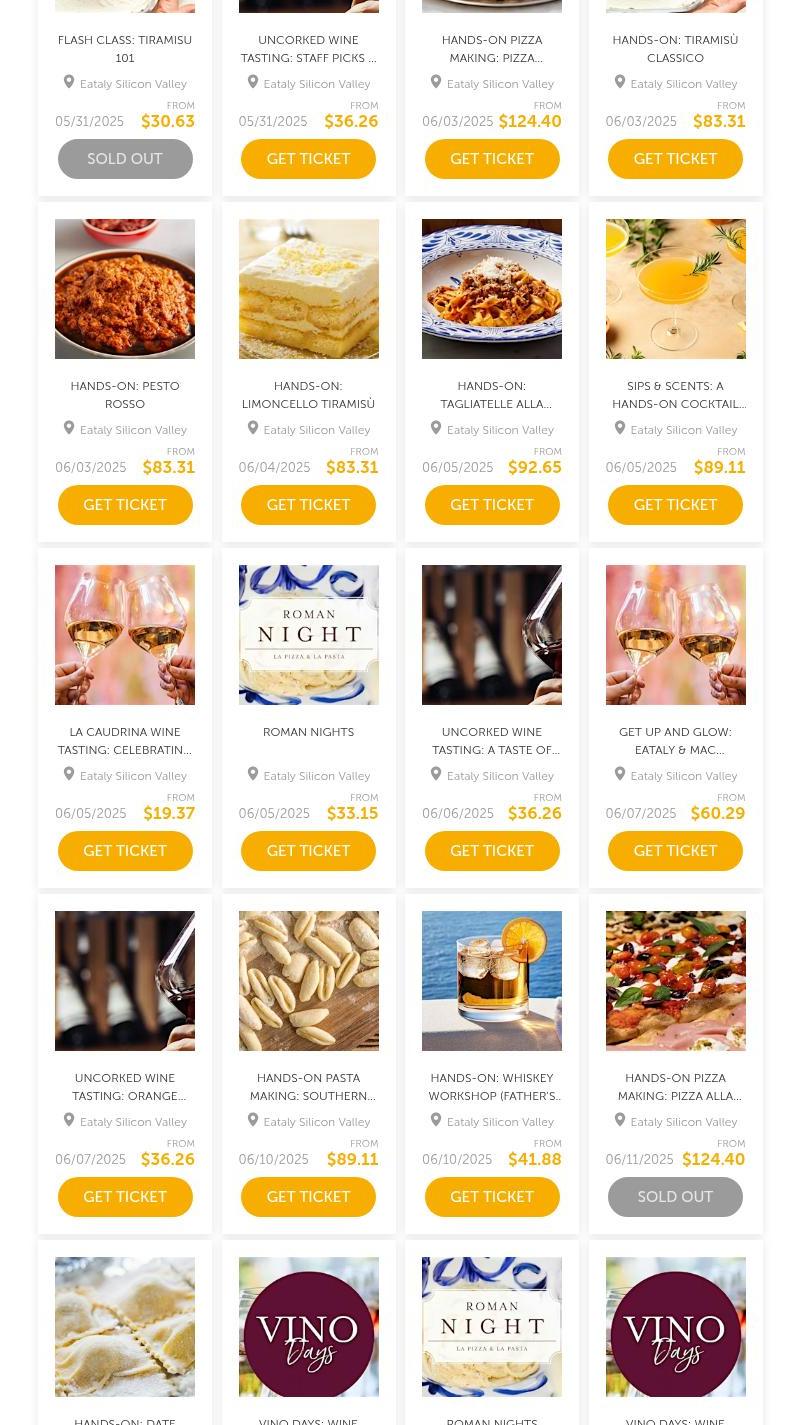Viewport: 810px width, 1425px height.
Task: View the Whiskey Workshop event picture
Action: click(x=492, y=981)
